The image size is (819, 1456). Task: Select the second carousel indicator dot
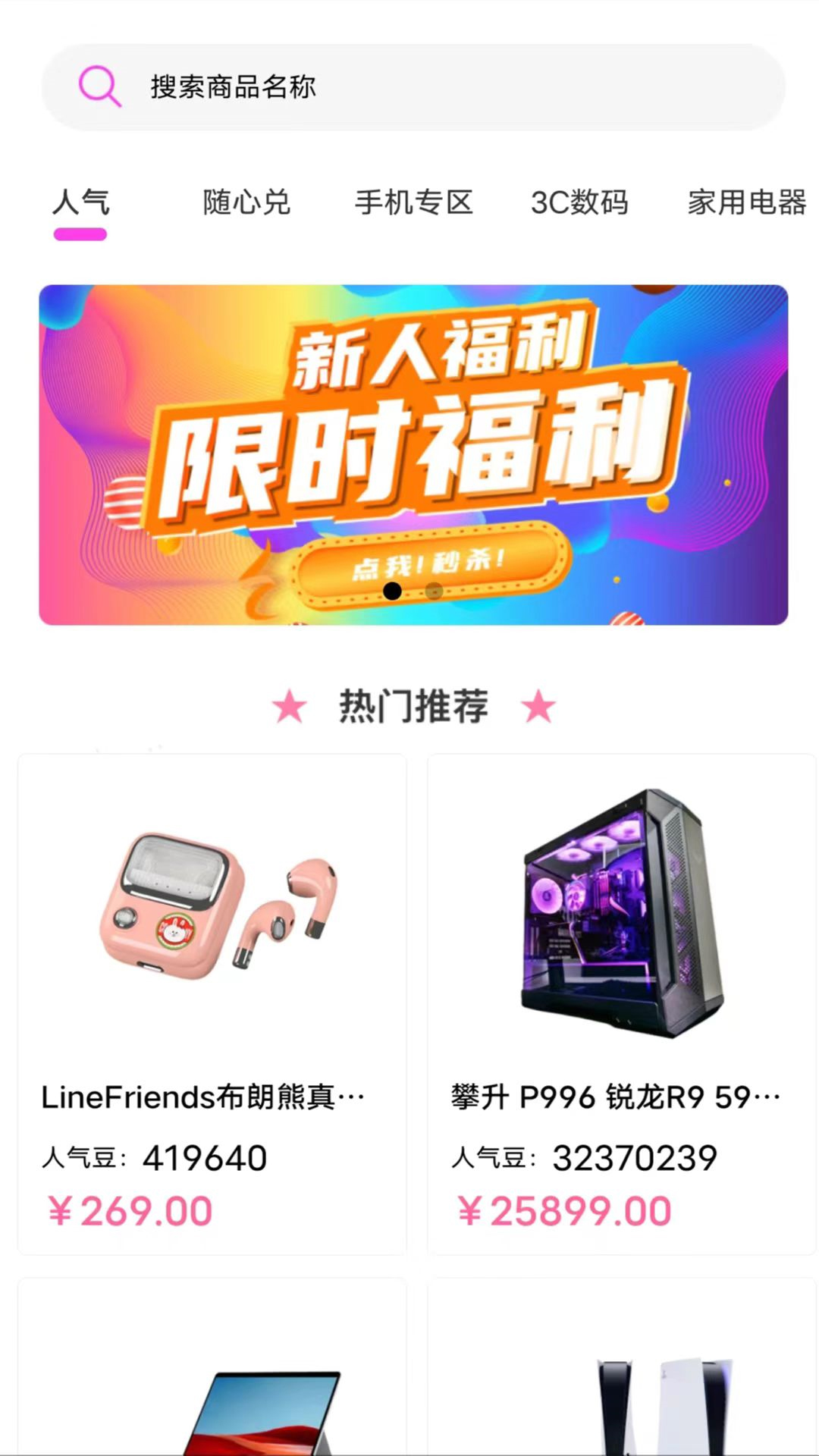(434, 591)
